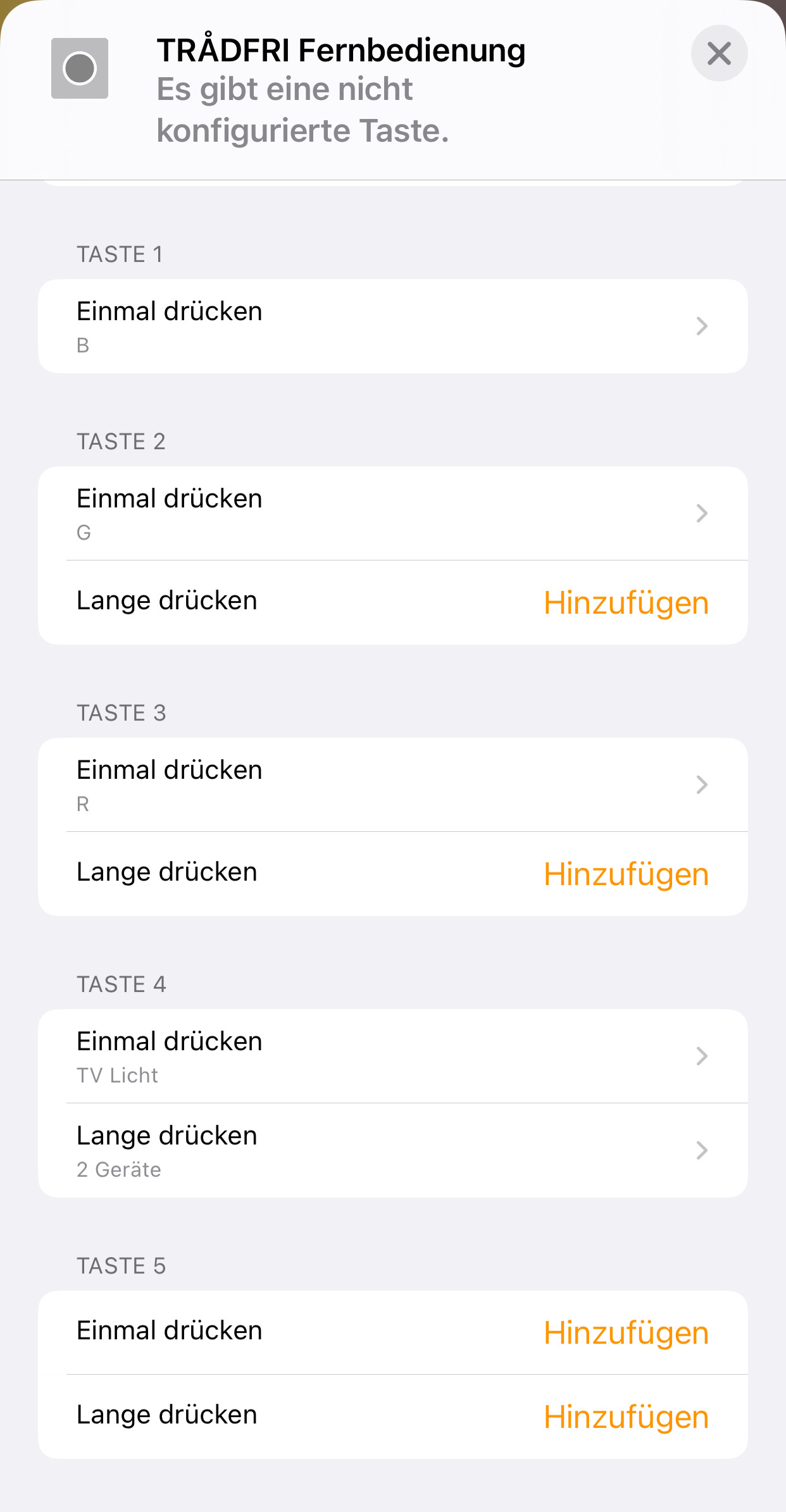
Task: Open Taste 4 Einmal drücken TV Licht
Action: (x=392, y=1057)
